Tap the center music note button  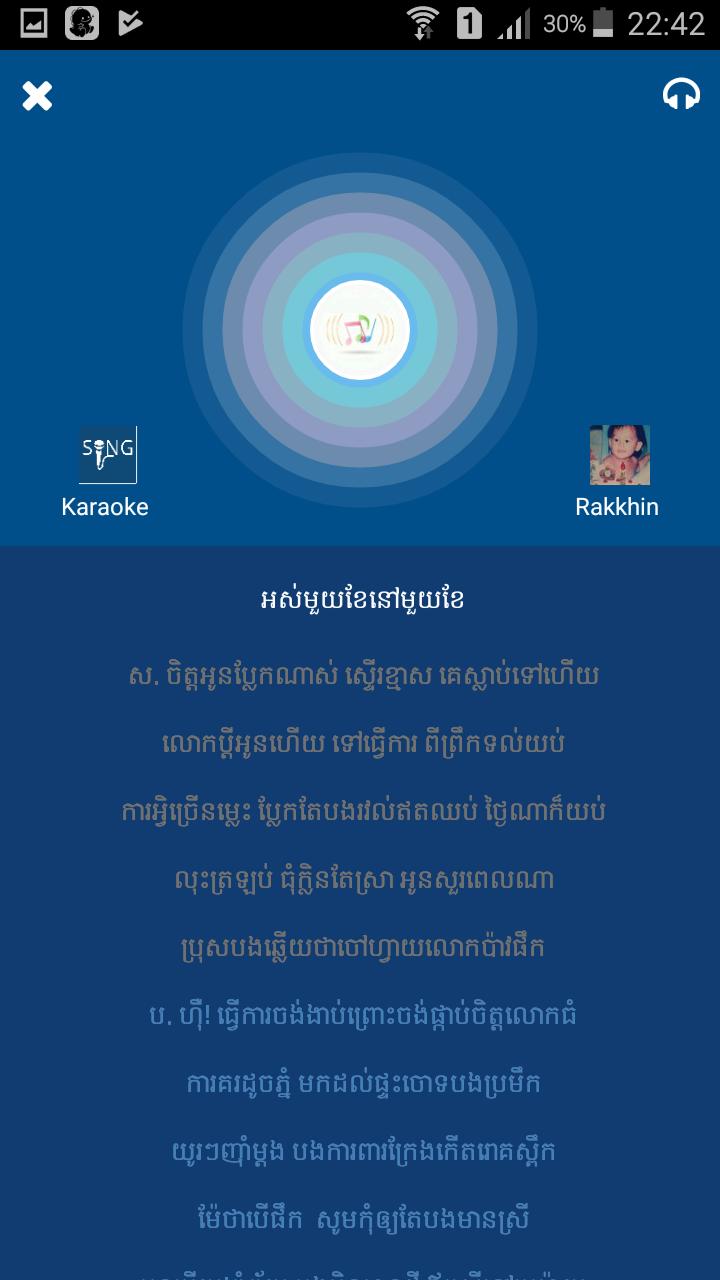[360, 330]
